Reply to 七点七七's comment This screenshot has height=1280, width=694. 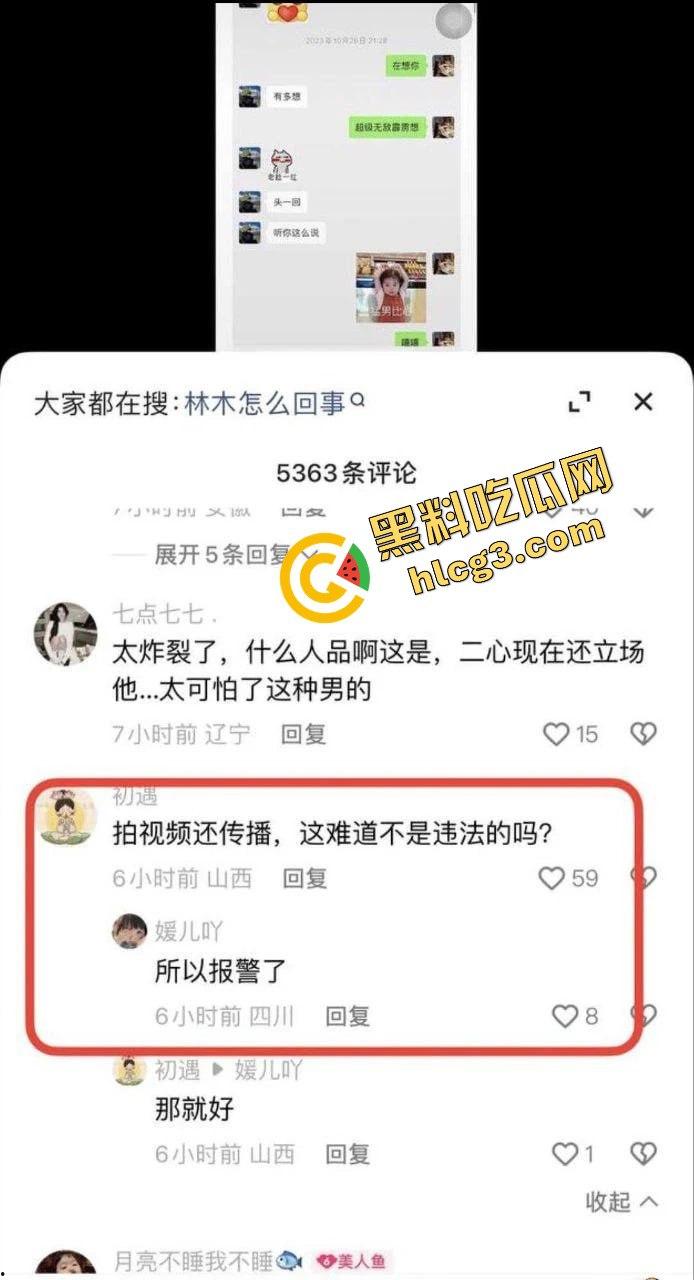(303, 735)
